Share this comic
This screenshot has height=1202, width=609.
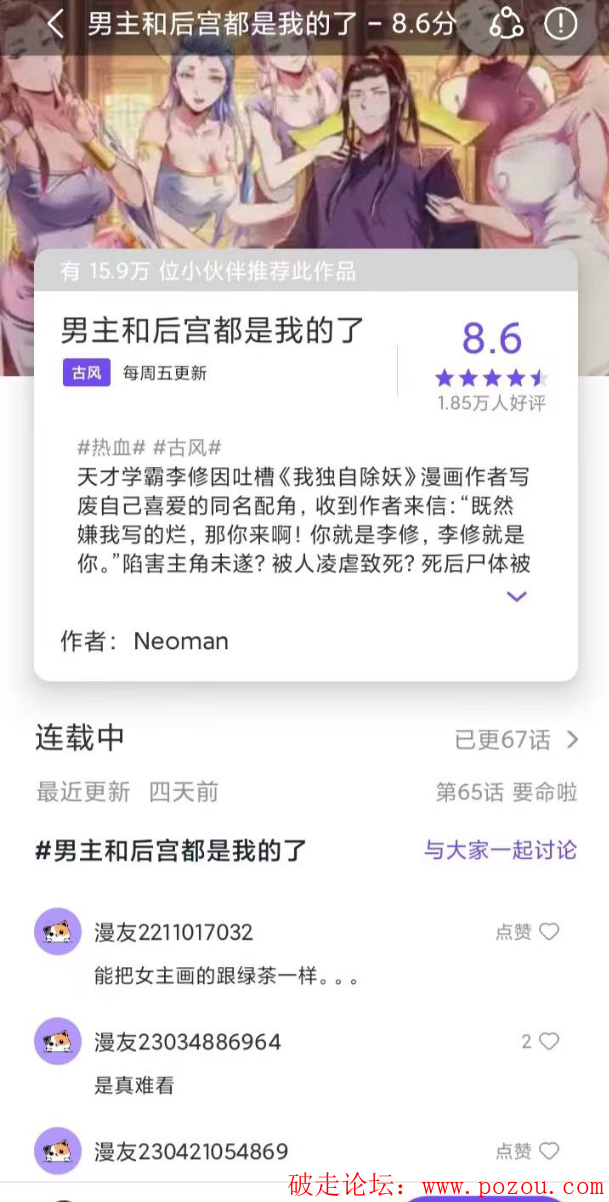pyautogui.click(x=507, y=24)
